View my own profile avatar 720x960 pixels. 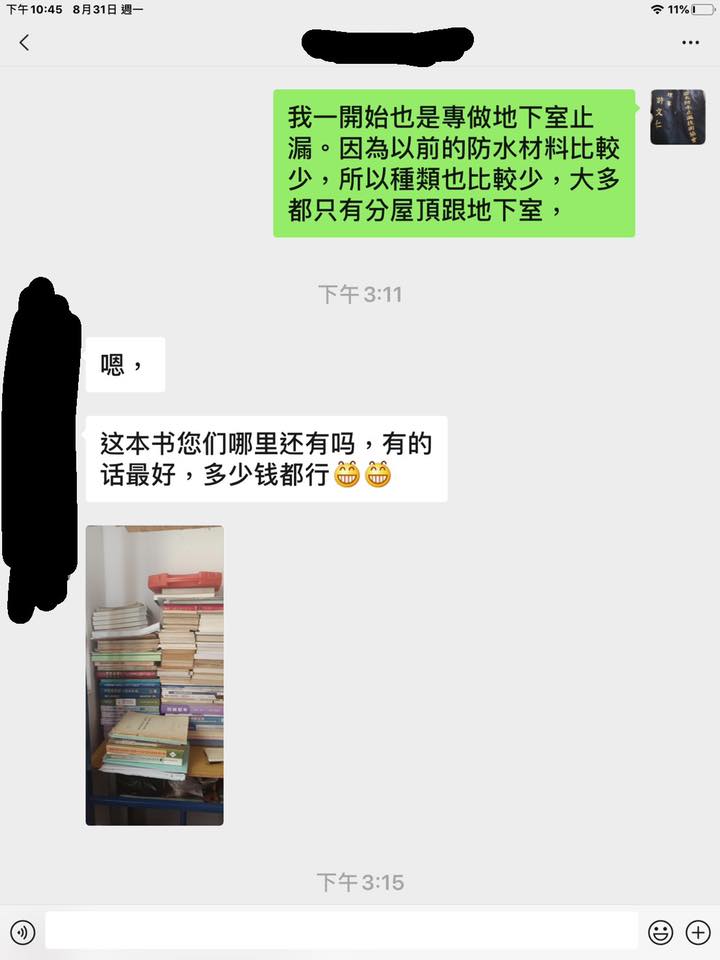click(x=677, y=117)
